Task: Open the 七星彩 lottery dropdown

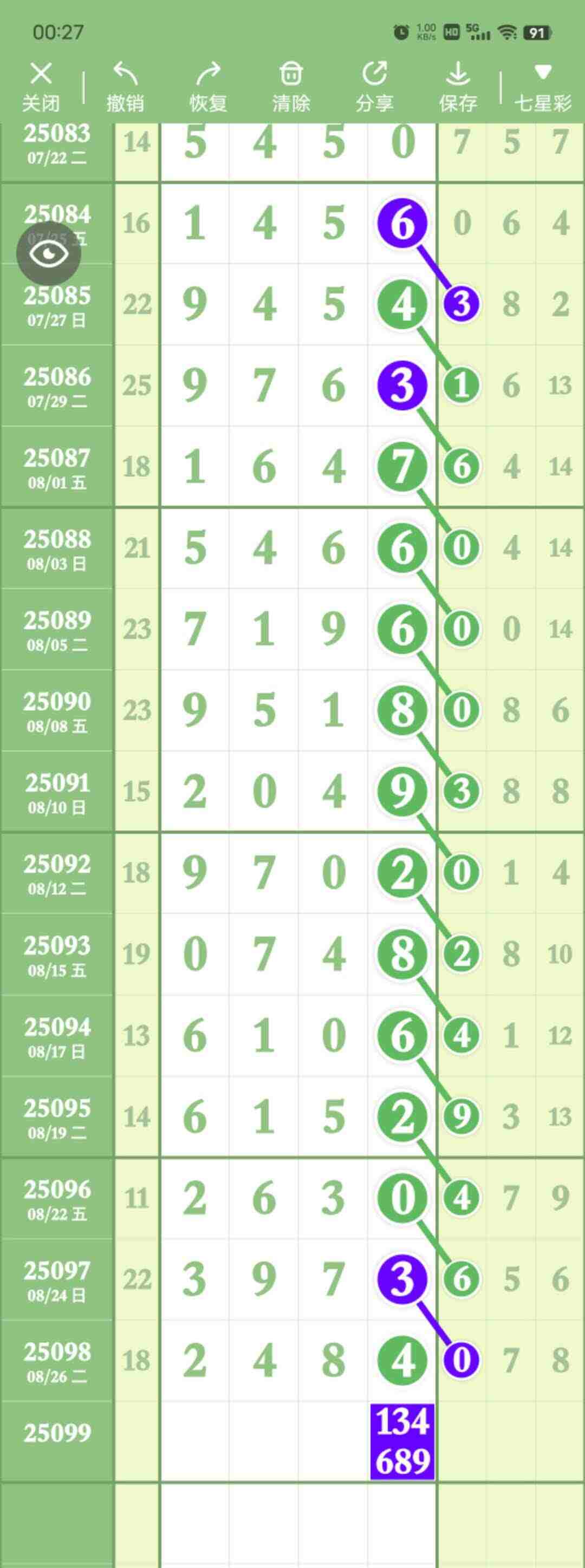Action: click(x=542, y=87)
